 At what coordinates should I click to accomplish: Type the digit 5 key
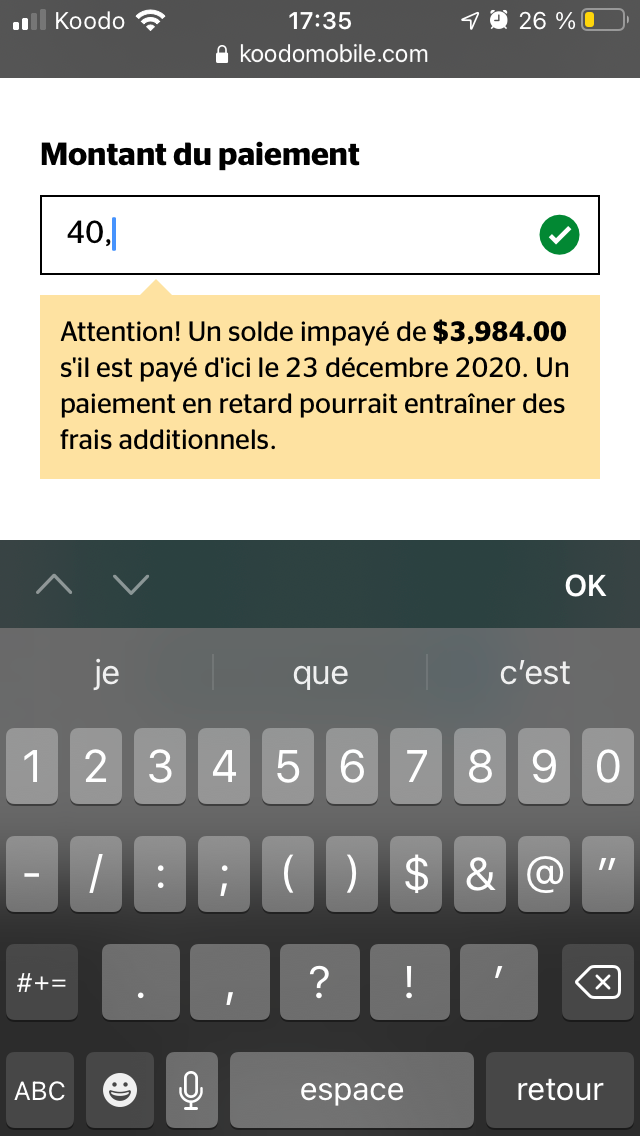(x=288, y=767)
